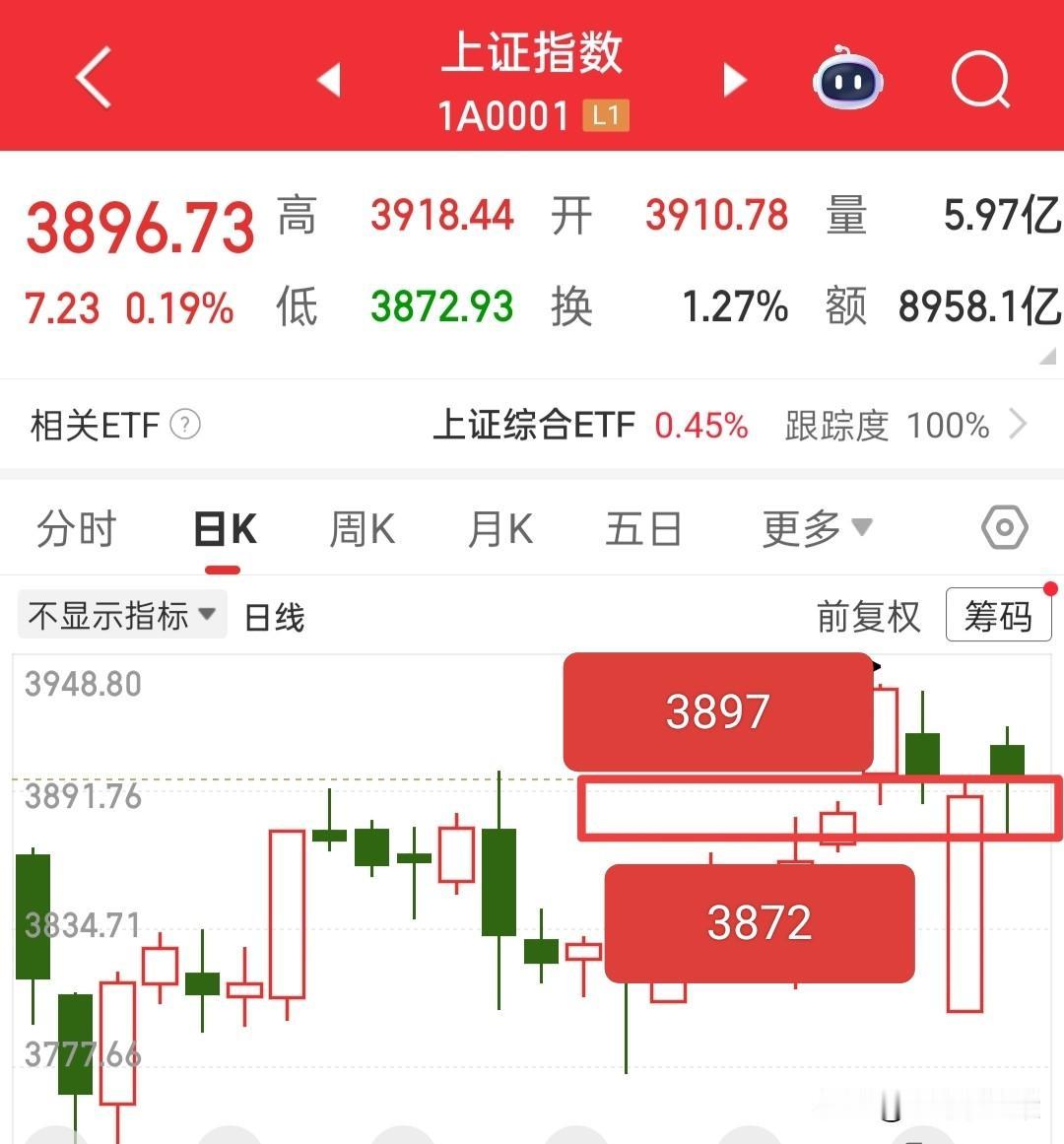Image resolution: width=1064 pixels, height=1144 pixels.
Task: Switch to the next index with right triangle
Action: click(x=735, y=80)
